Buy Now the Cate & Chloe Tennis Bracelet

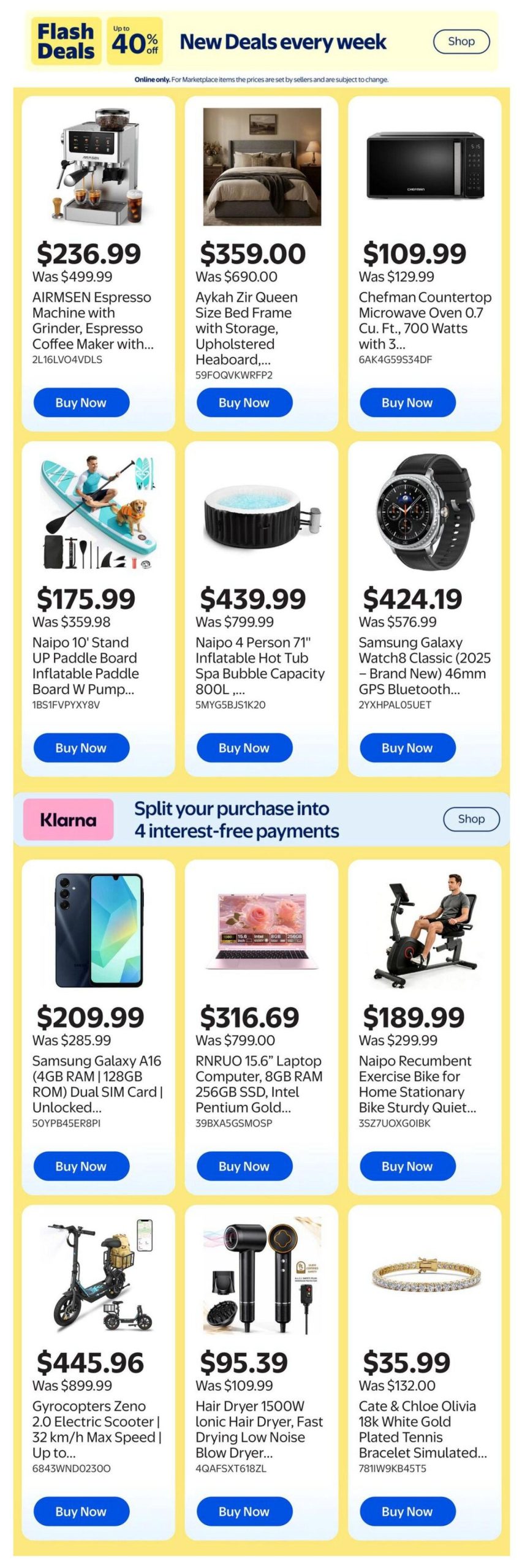click(407, 1511)
